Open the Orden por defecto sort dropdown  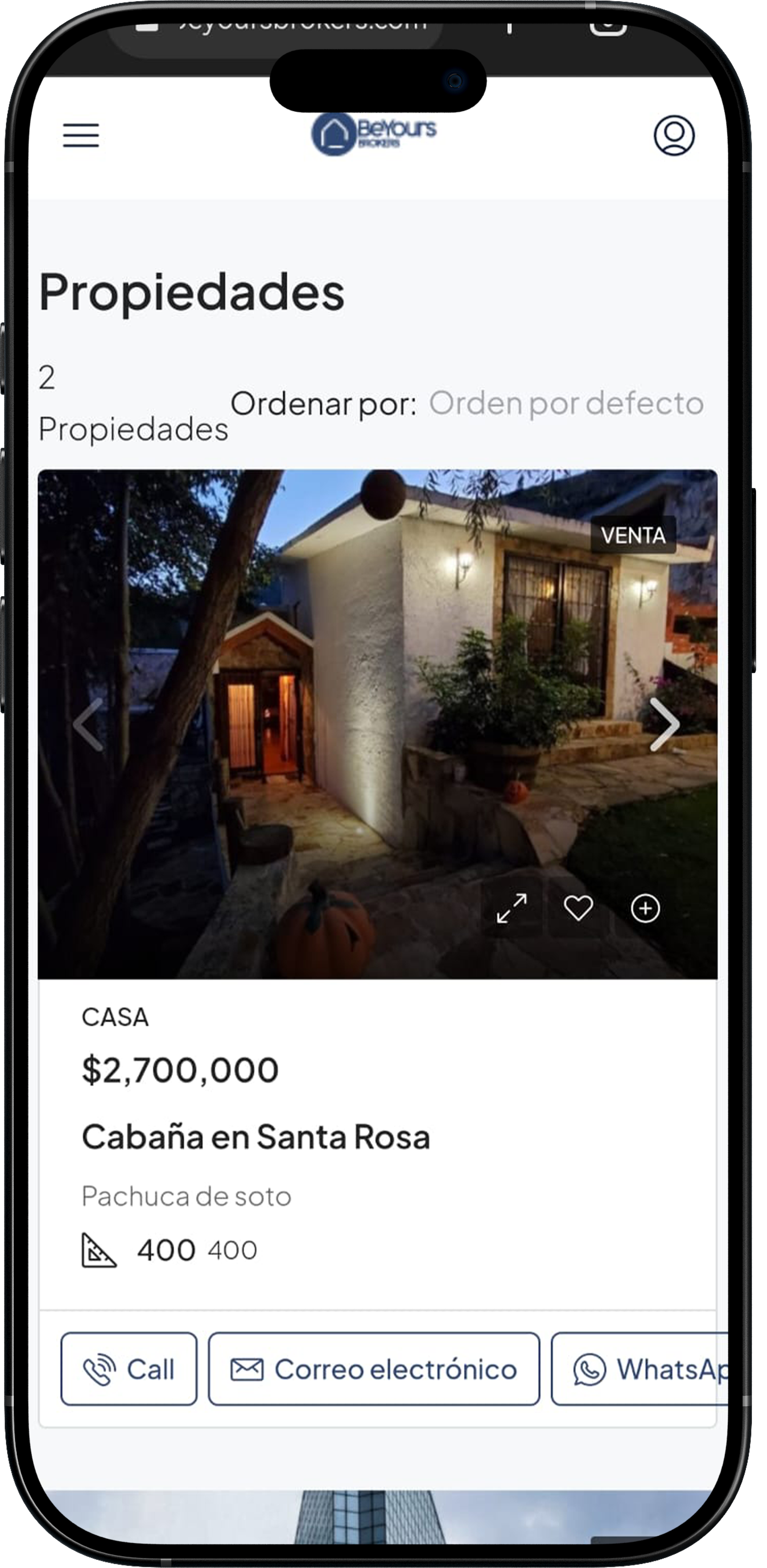click(x=566, y=403)
